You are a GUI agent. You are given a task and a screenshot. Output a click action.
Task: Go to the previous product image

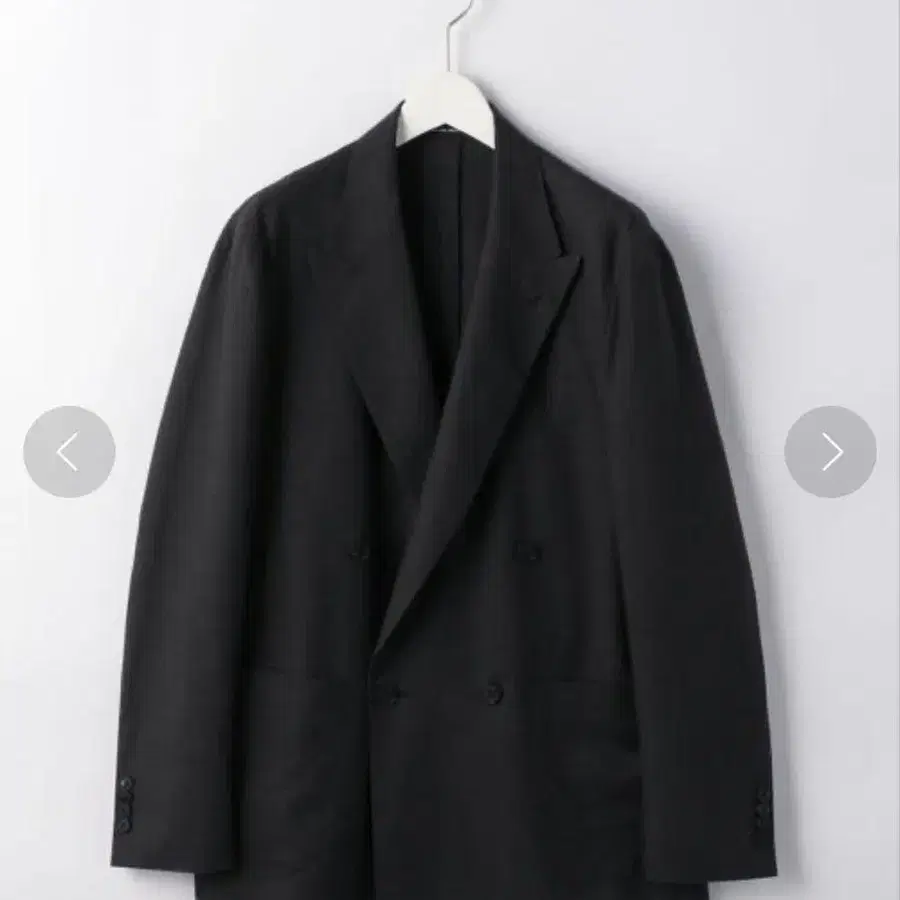[x=69, y=452]
